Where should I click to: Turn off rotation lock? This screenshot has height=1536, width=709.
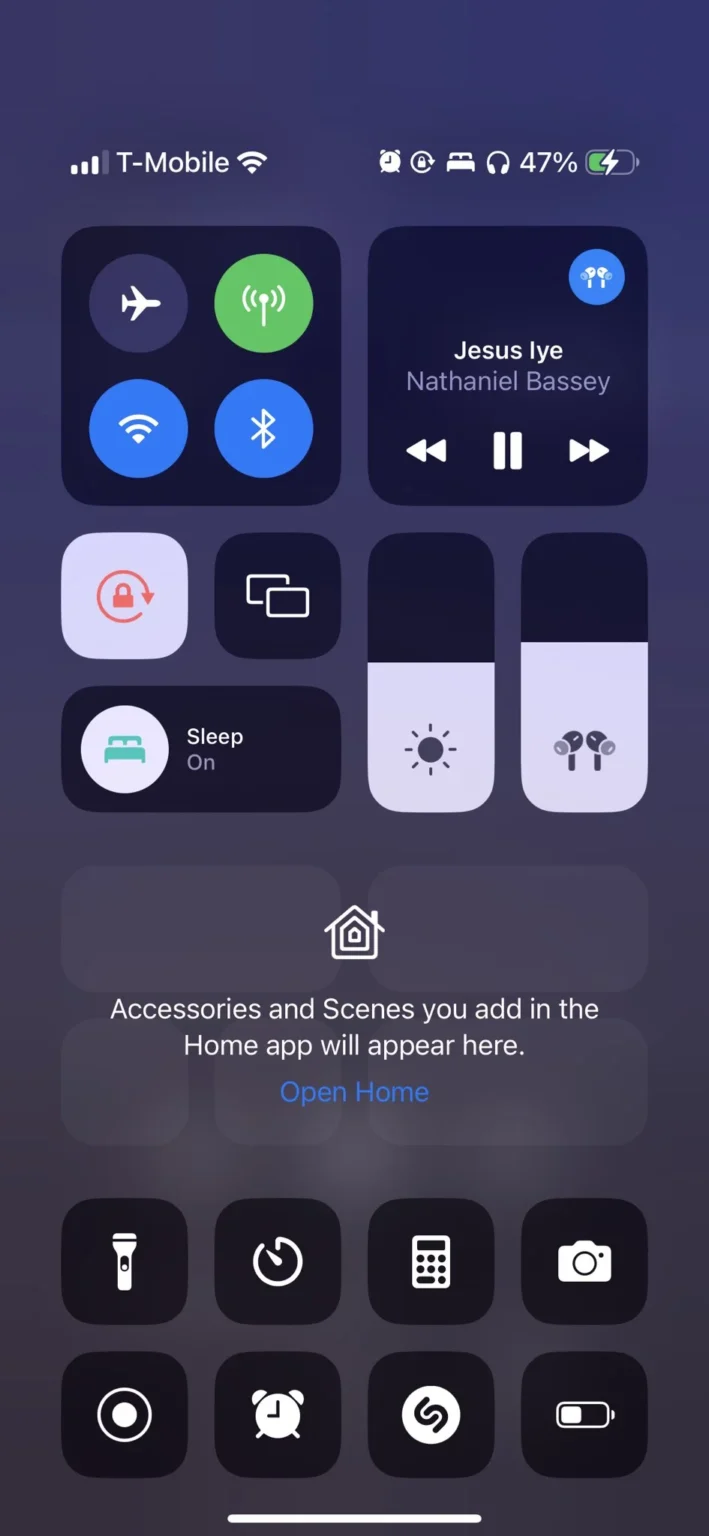click(x=125, y=596)
